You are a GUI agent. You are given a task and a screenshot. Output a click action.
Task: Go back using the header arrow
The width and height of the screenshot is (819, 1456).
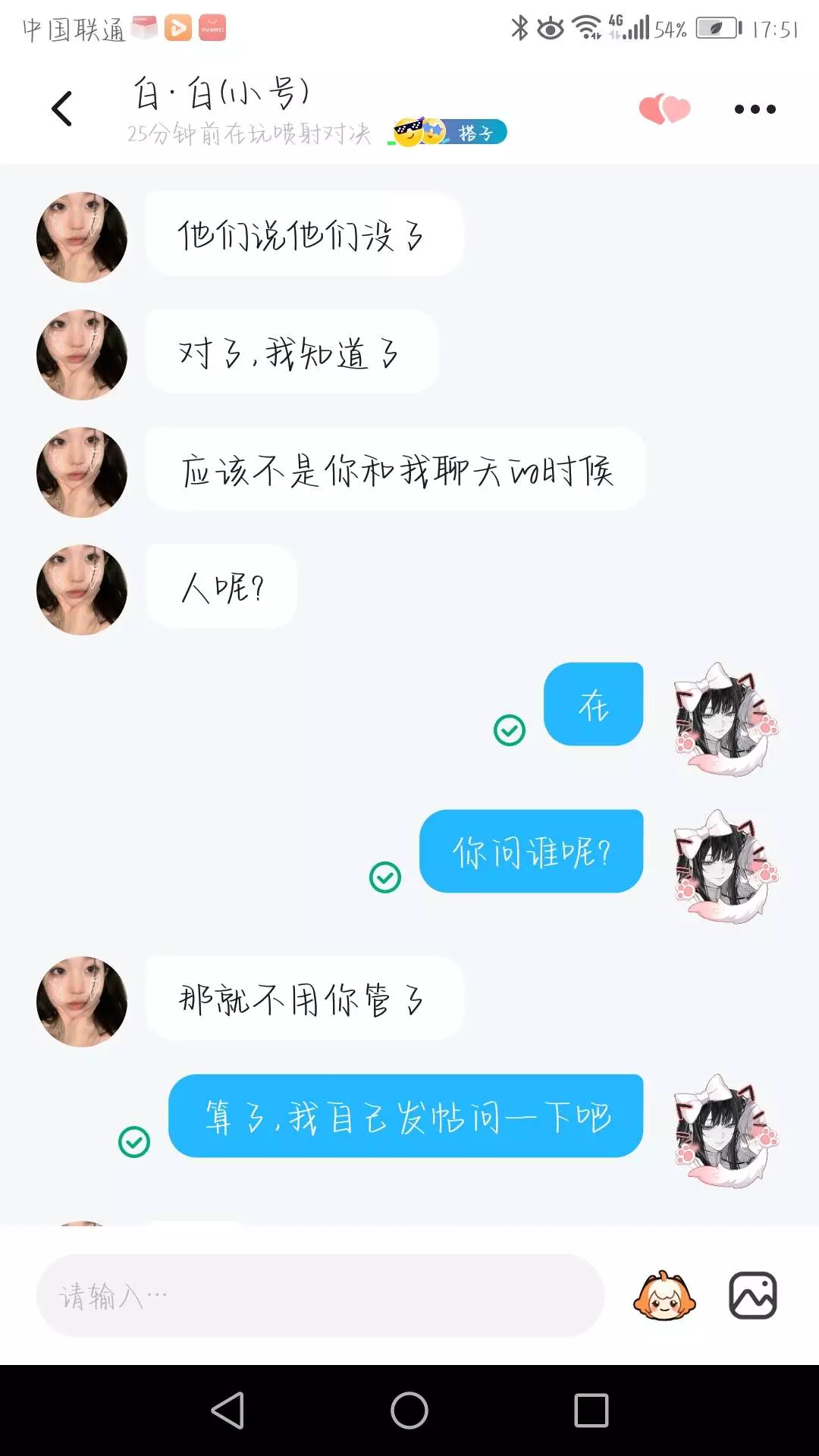(62, 108)
